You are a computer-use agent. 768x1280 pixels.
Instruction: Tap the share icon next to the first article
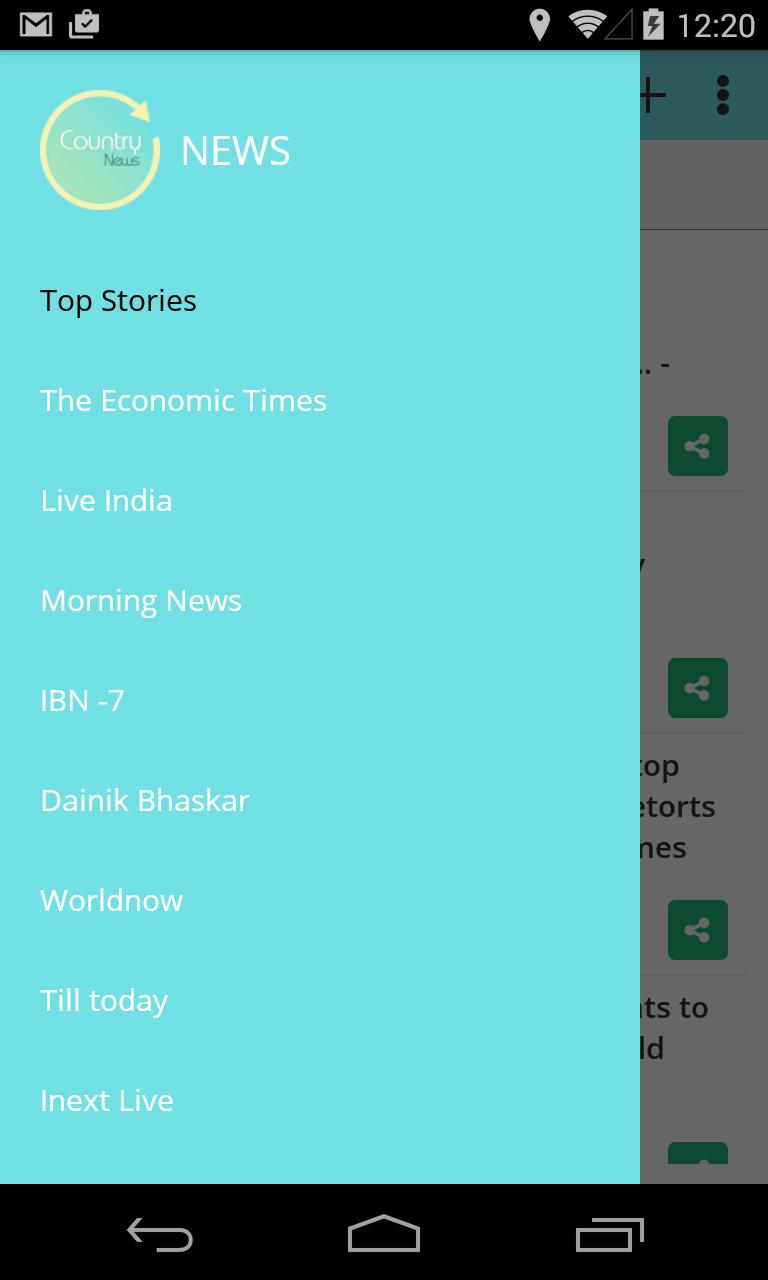(x=697, y=446)
